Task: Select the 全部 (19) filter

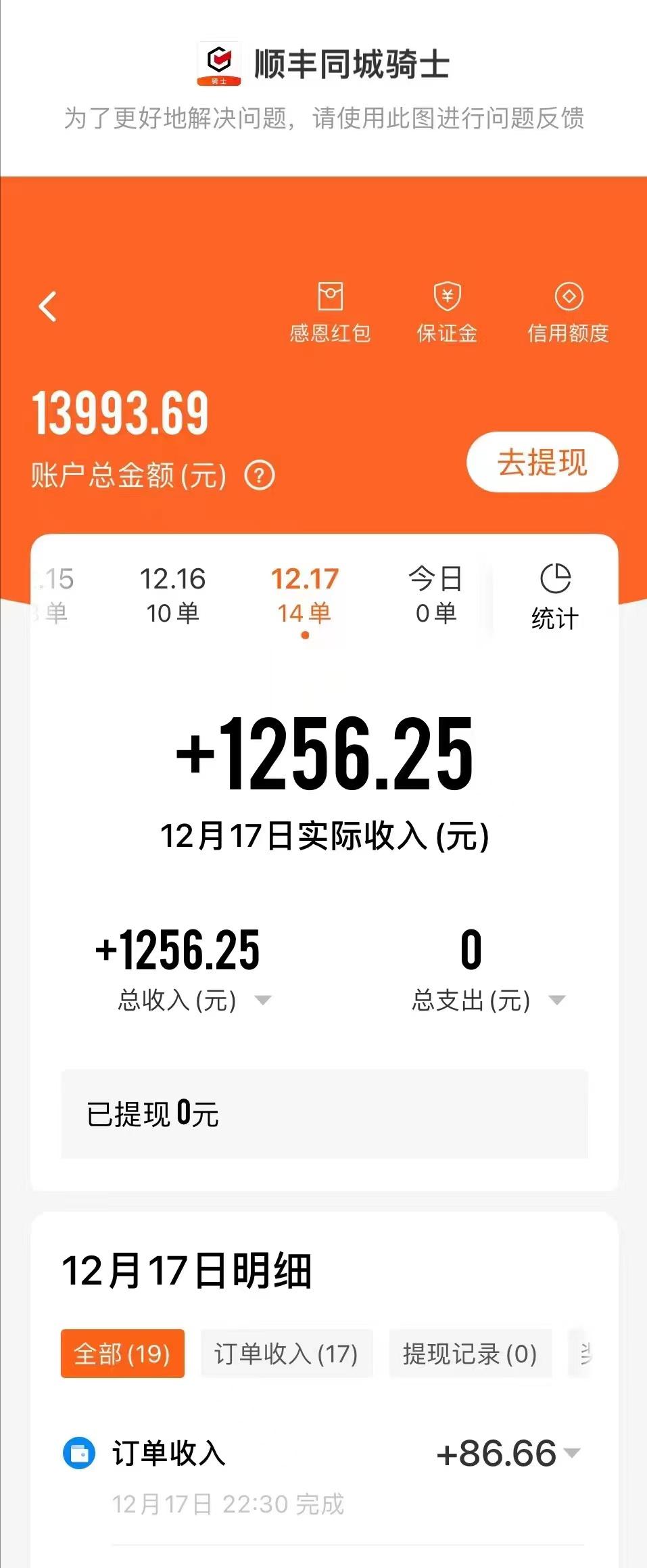Action: click(122, 1354)
